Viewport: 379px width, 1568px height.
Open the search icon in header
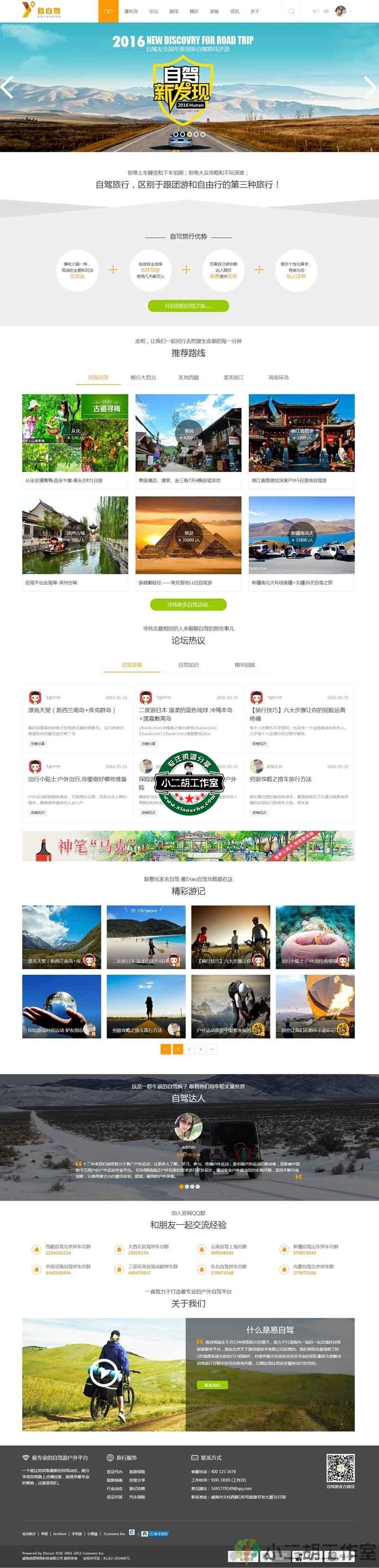pos(291,11)
